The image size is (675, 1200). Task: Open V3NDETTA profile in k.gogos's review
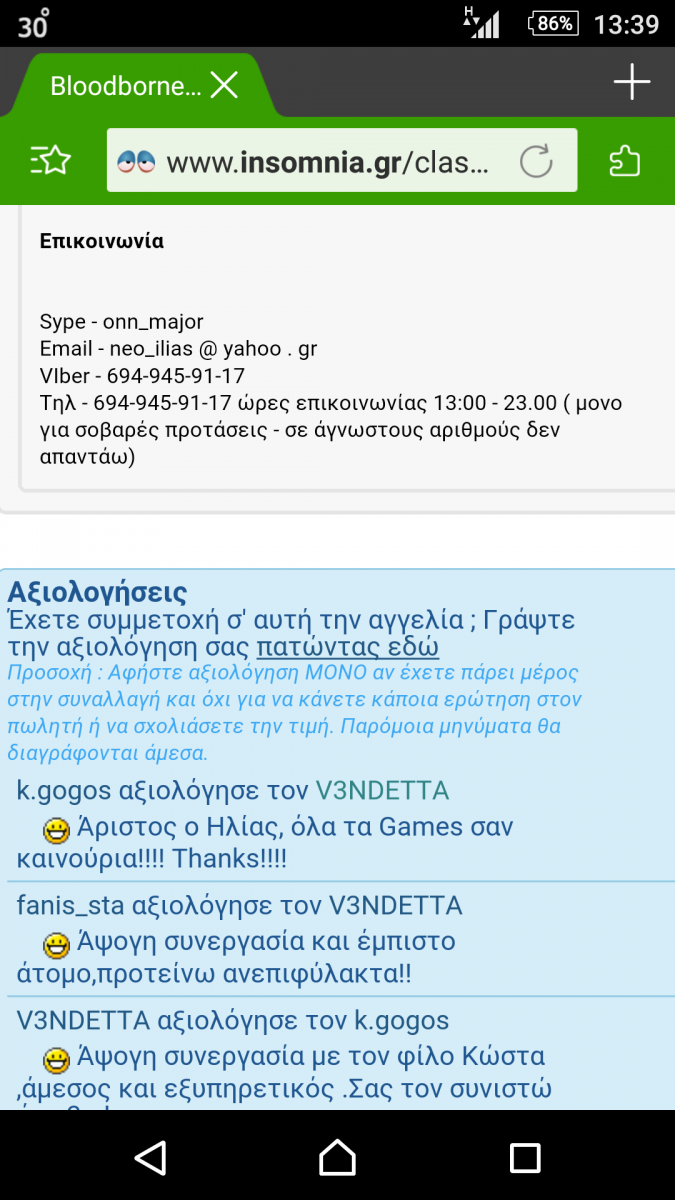tap(382, 791)
